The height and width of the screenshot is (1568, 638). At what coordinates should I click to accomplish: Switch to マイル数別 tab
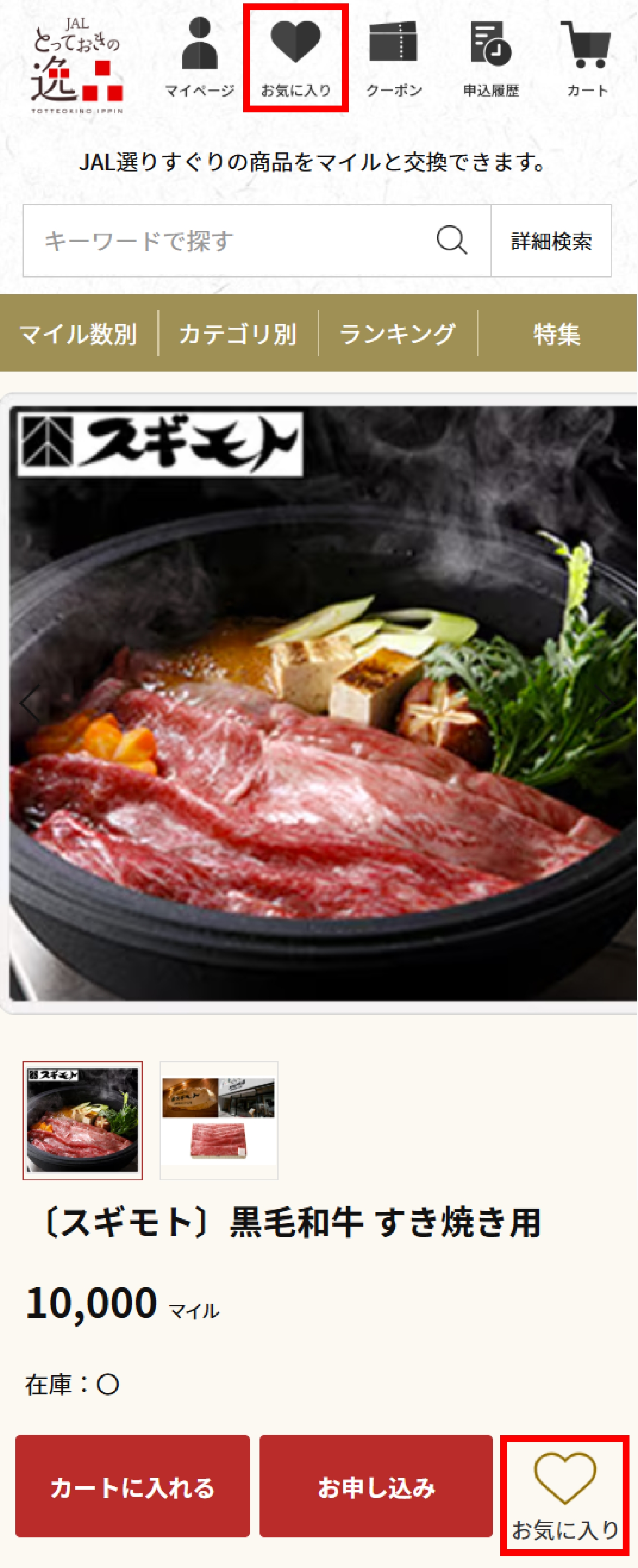click(78, 334)
